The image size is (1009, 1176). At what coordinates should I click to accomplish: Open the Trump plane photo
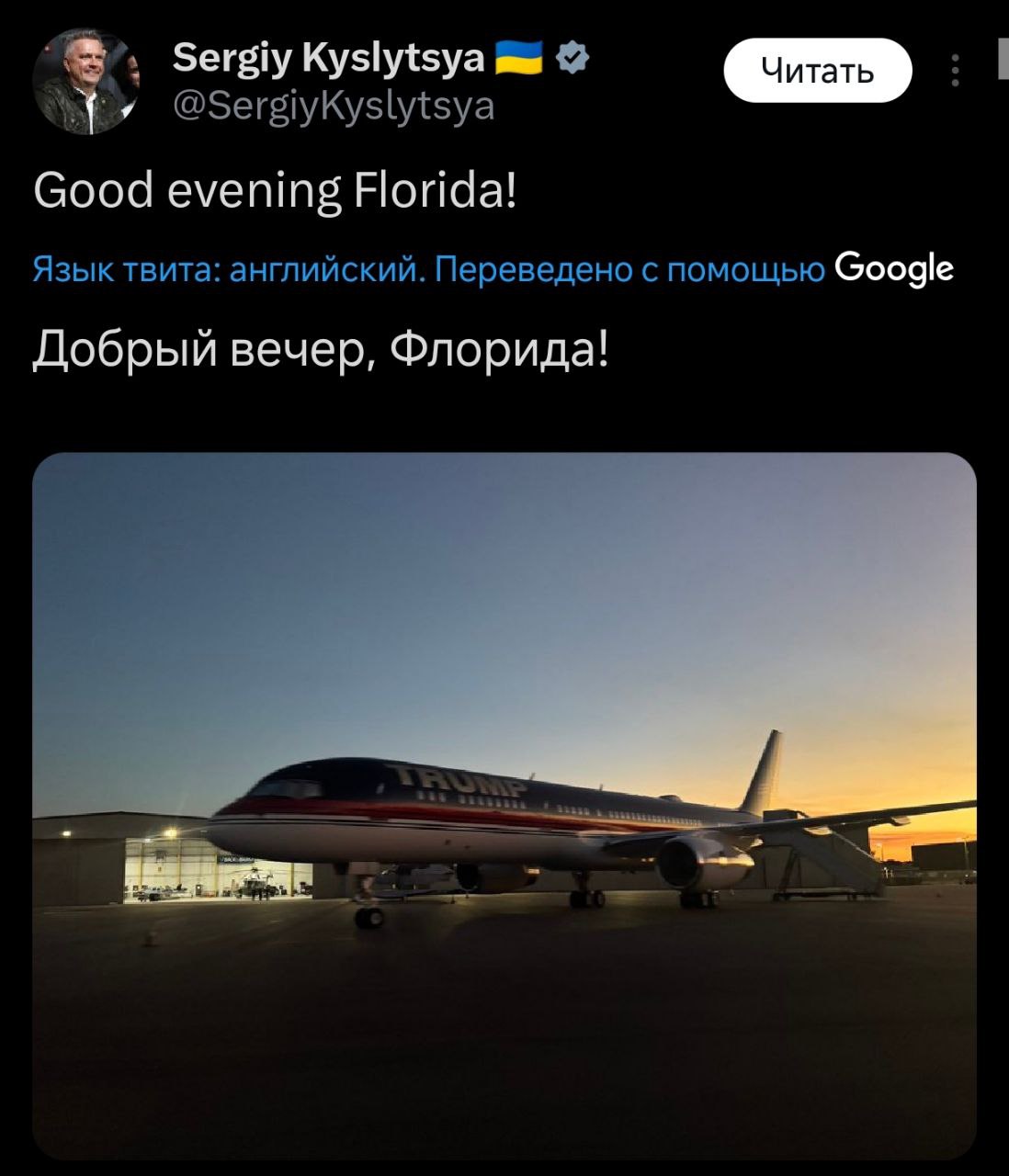coord(504,804)
